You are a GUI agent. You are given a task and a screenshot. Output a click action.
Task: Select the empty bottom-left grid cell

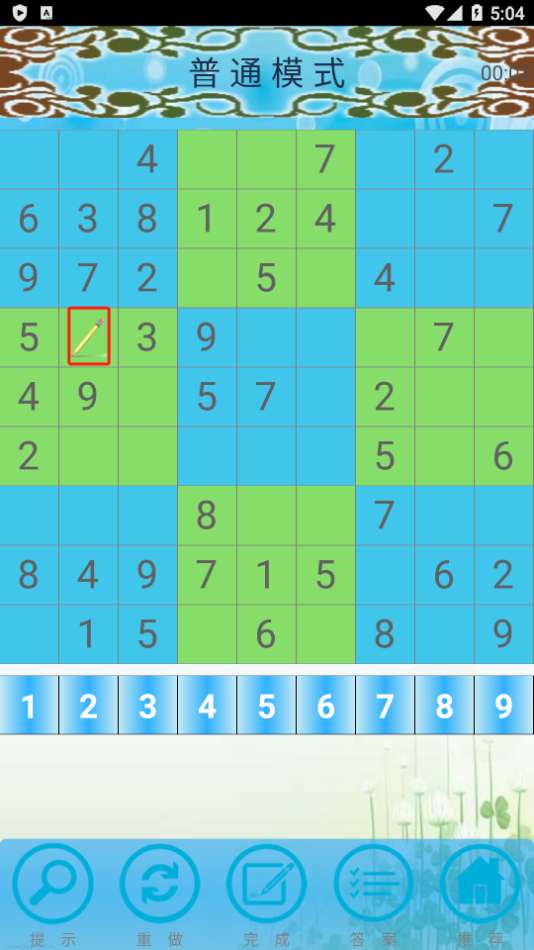click(29, 634)
